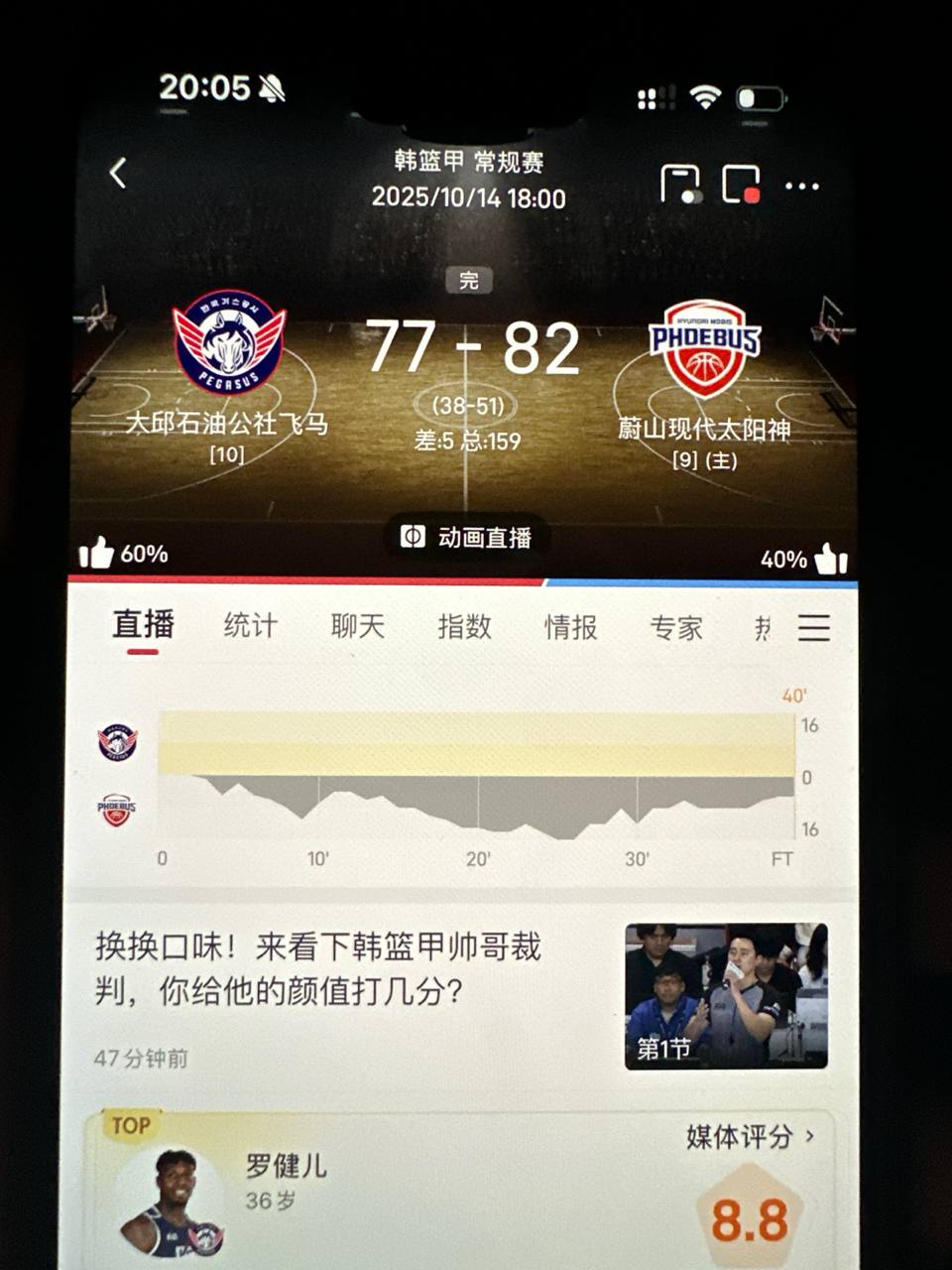Open the floating window mode icon
The width and height of the screenshot is (952, 1270).
[680, 185]
